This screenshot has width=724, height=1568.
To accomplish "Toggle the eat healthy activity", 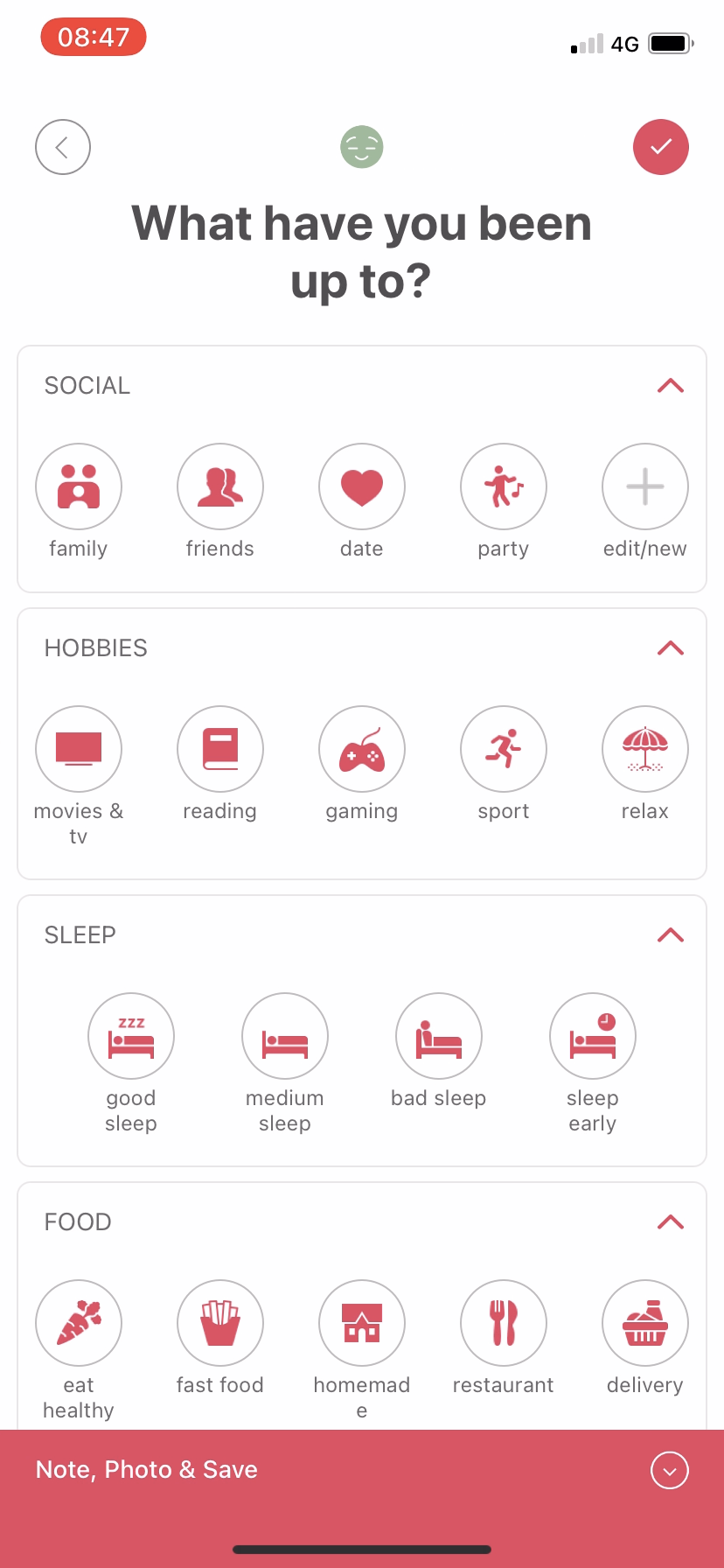I will coord(78,1323).
